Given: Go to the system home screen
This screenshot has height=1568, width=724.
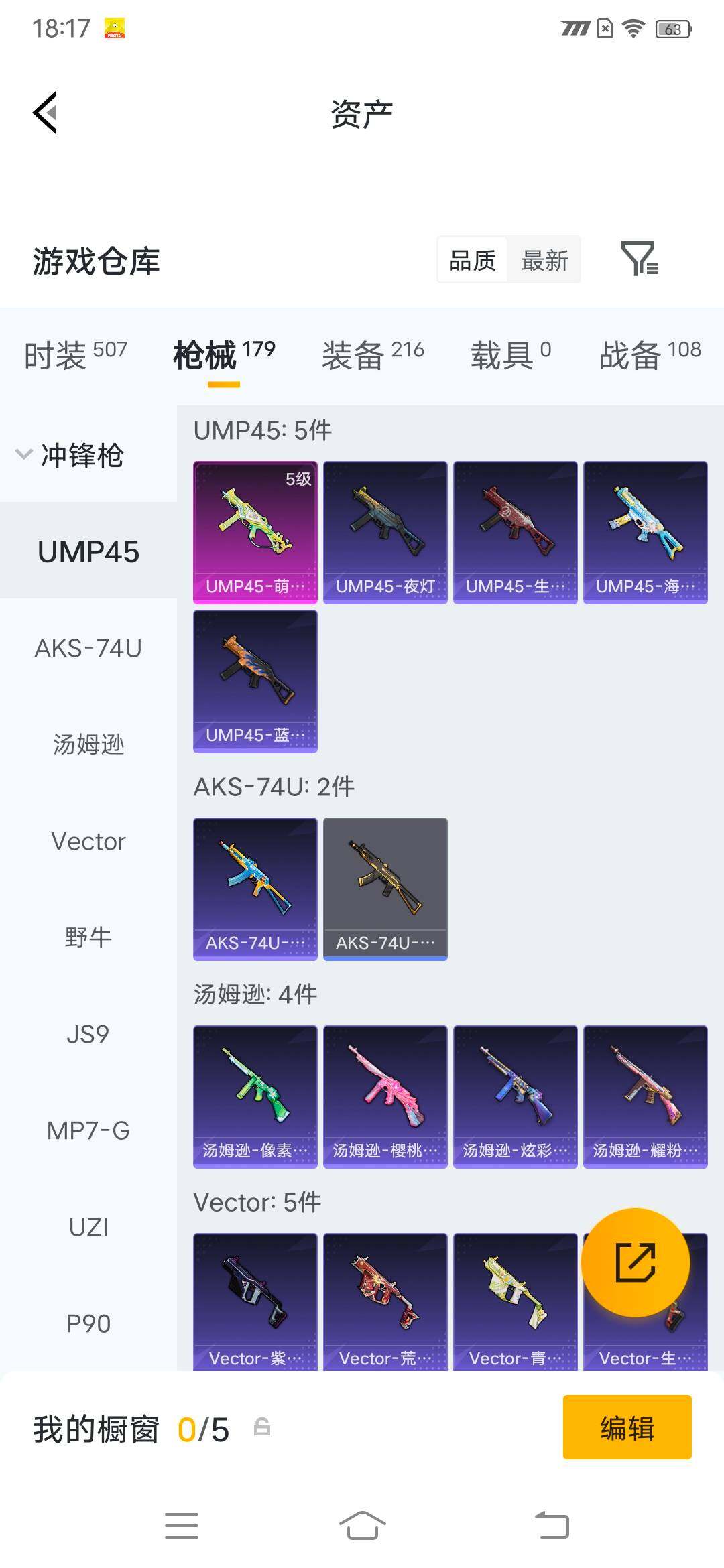Looking at the screenshot, I should click(x=362, y=1526).
